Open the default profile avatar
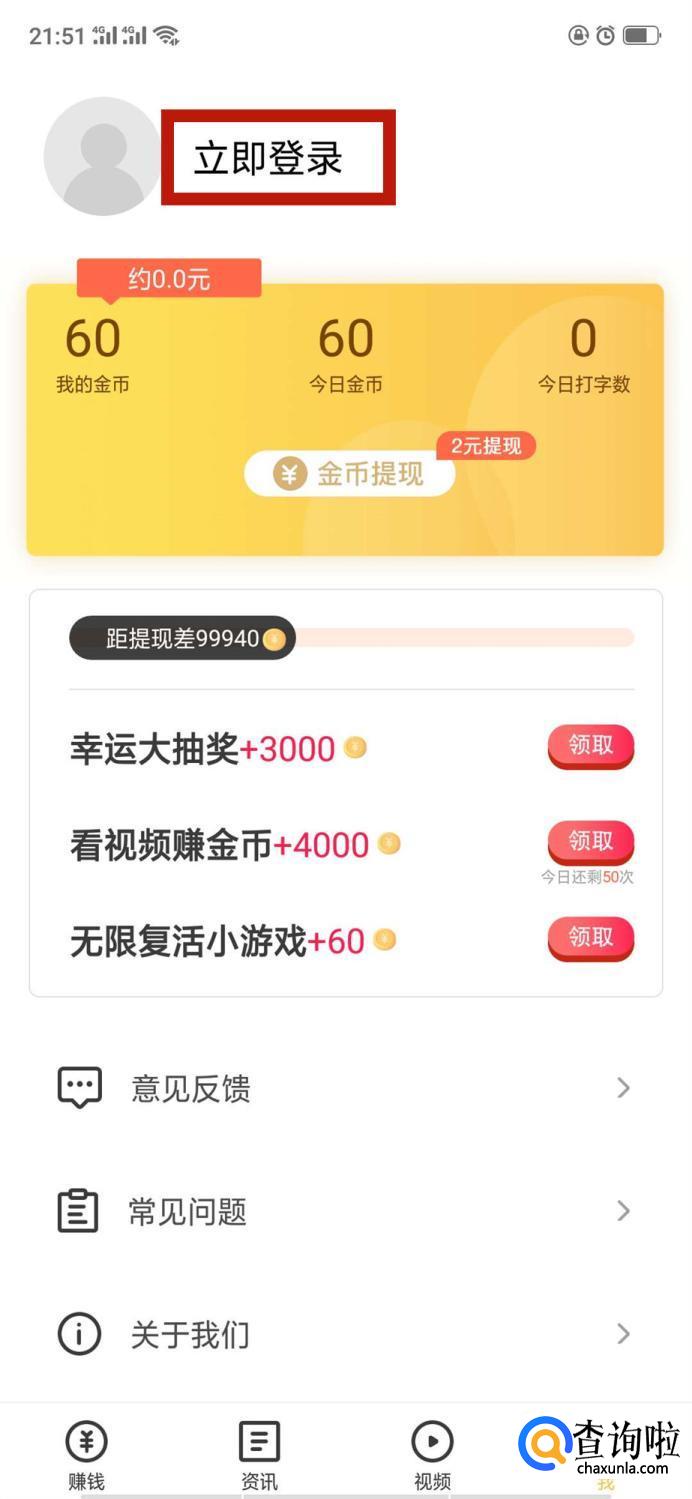 point(103,156)
